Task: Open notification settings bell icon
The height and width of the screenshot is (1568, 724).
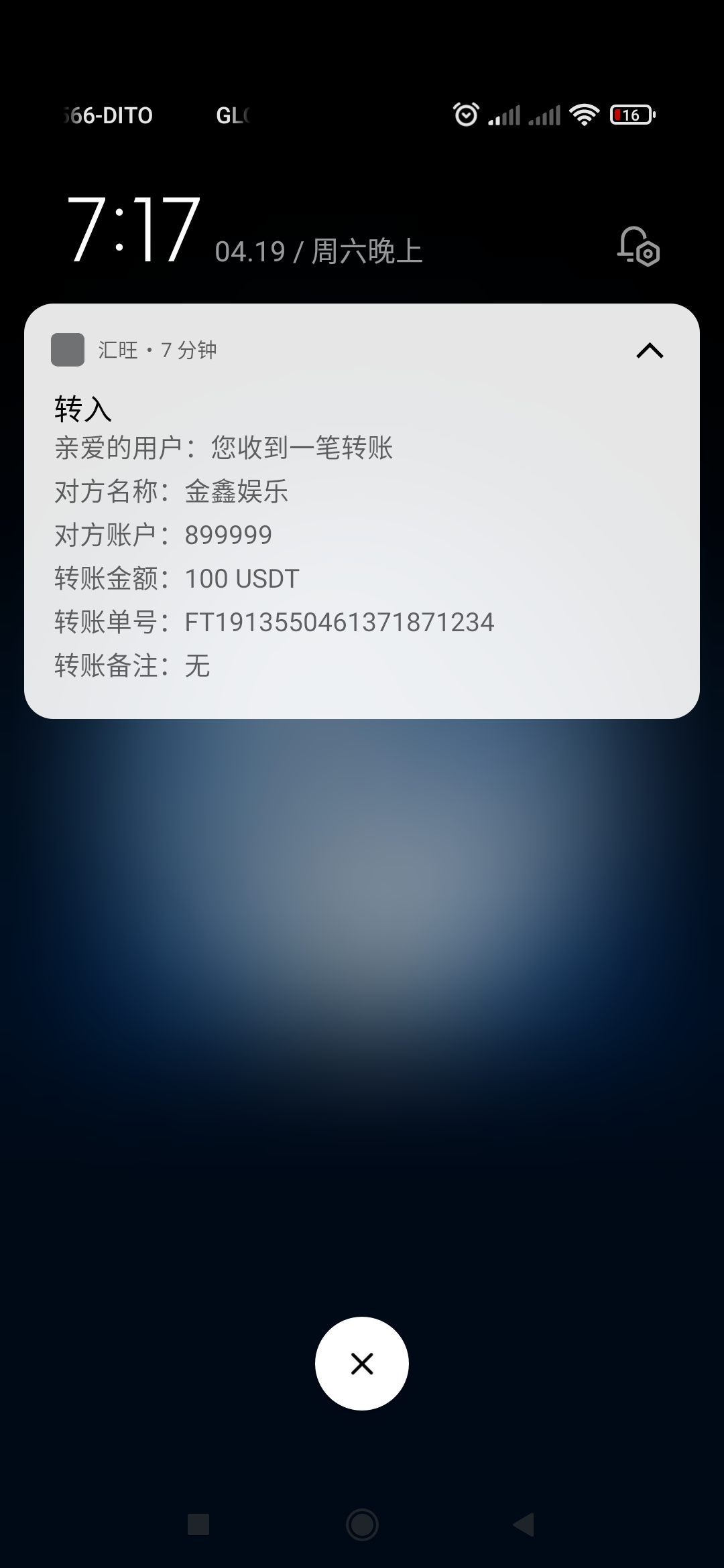Action: click(638, 247)
